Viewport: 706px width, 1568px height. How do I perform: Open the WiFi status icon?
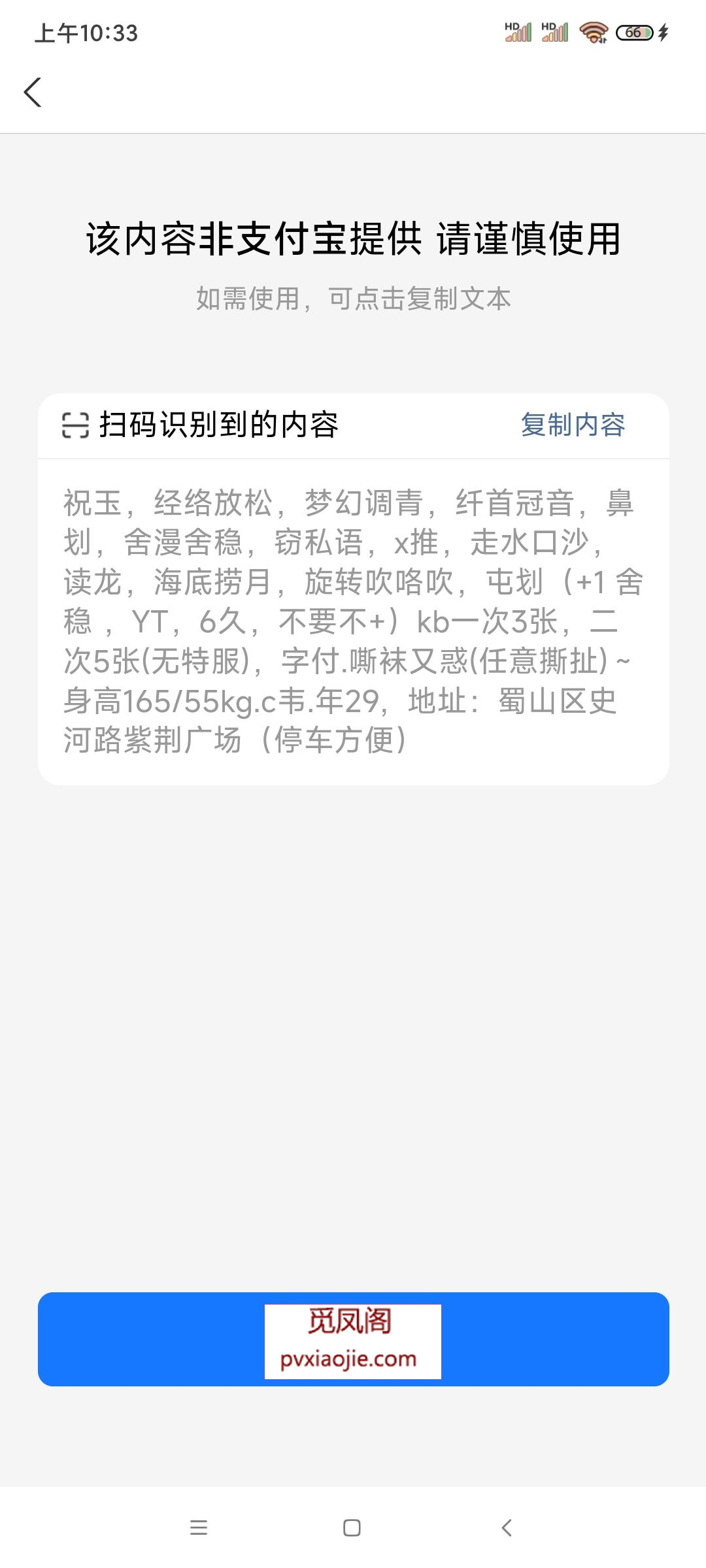592,31
